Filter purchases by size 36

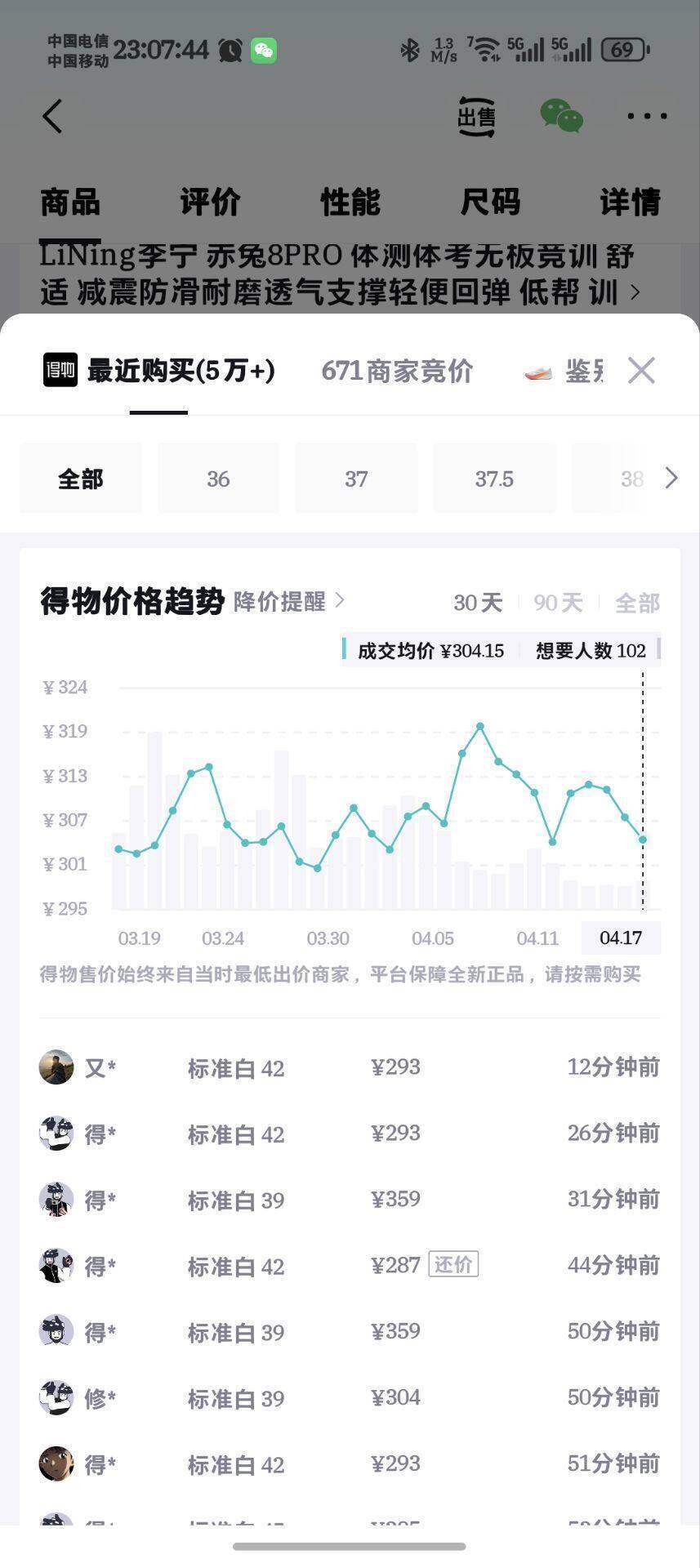218,479
